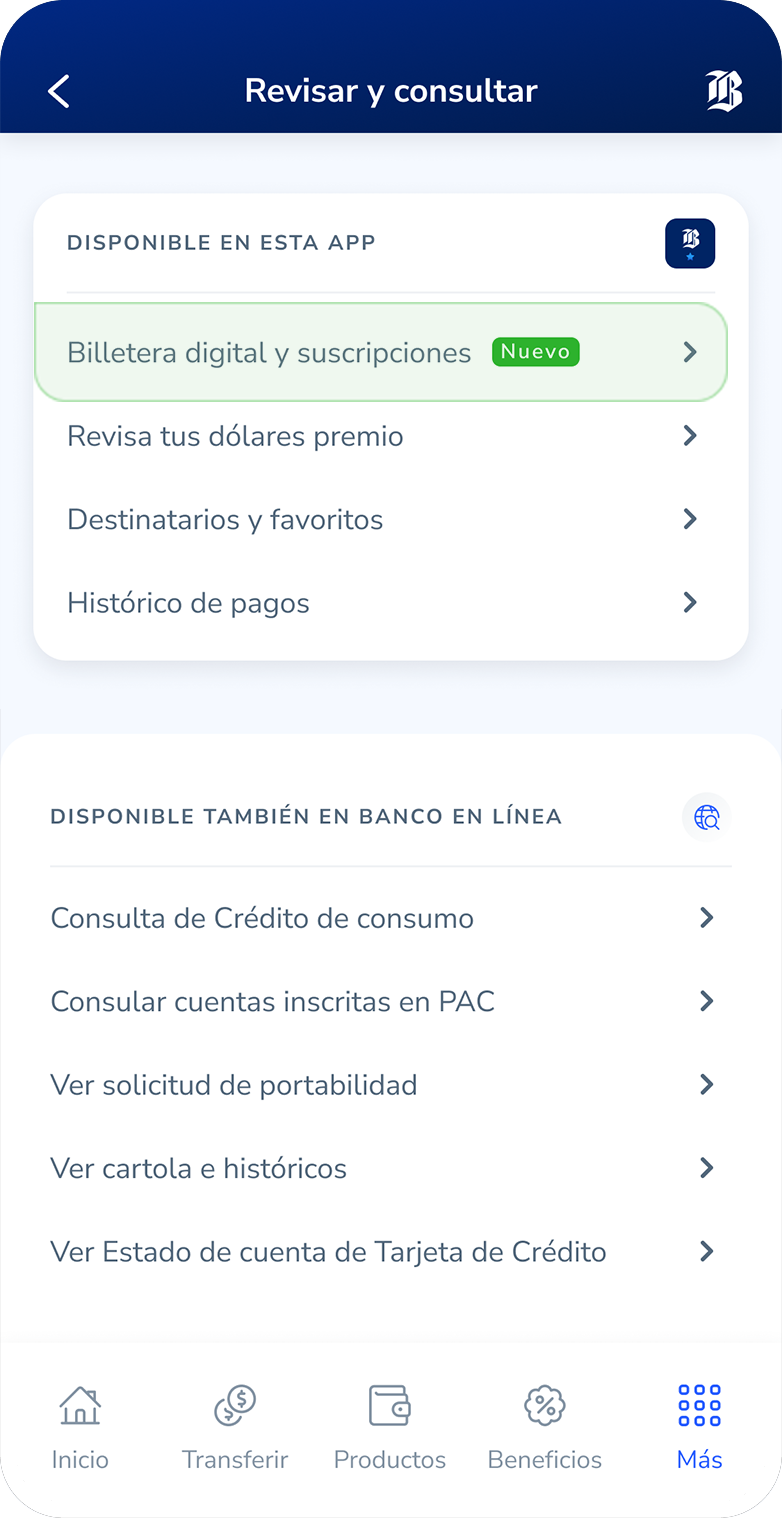Go back using the header arrow
This screenshot has width=782, height=1518.
pyautogui.click(x=59, y=91)
